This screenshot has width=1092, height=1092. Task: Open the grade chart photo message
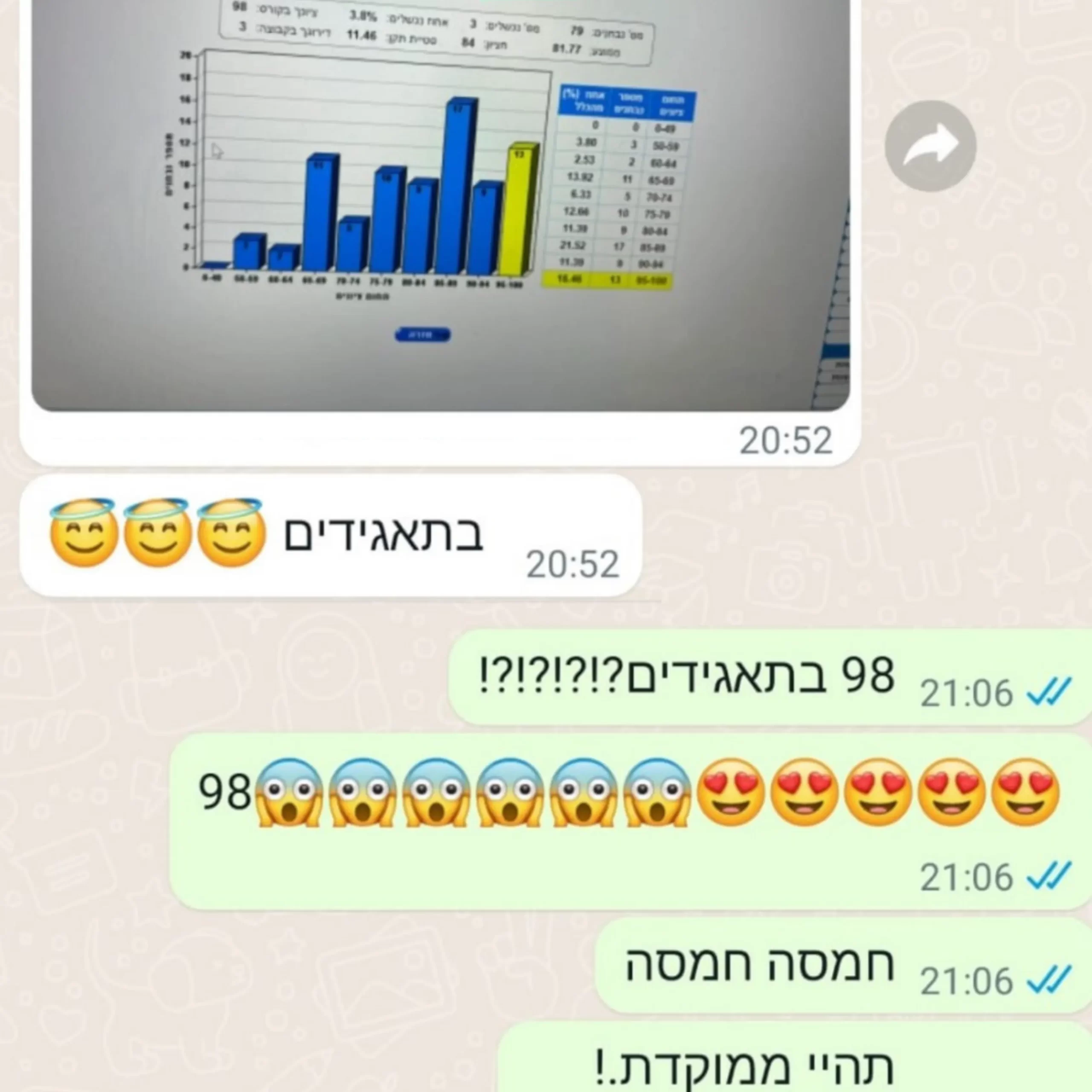point(440,203)
